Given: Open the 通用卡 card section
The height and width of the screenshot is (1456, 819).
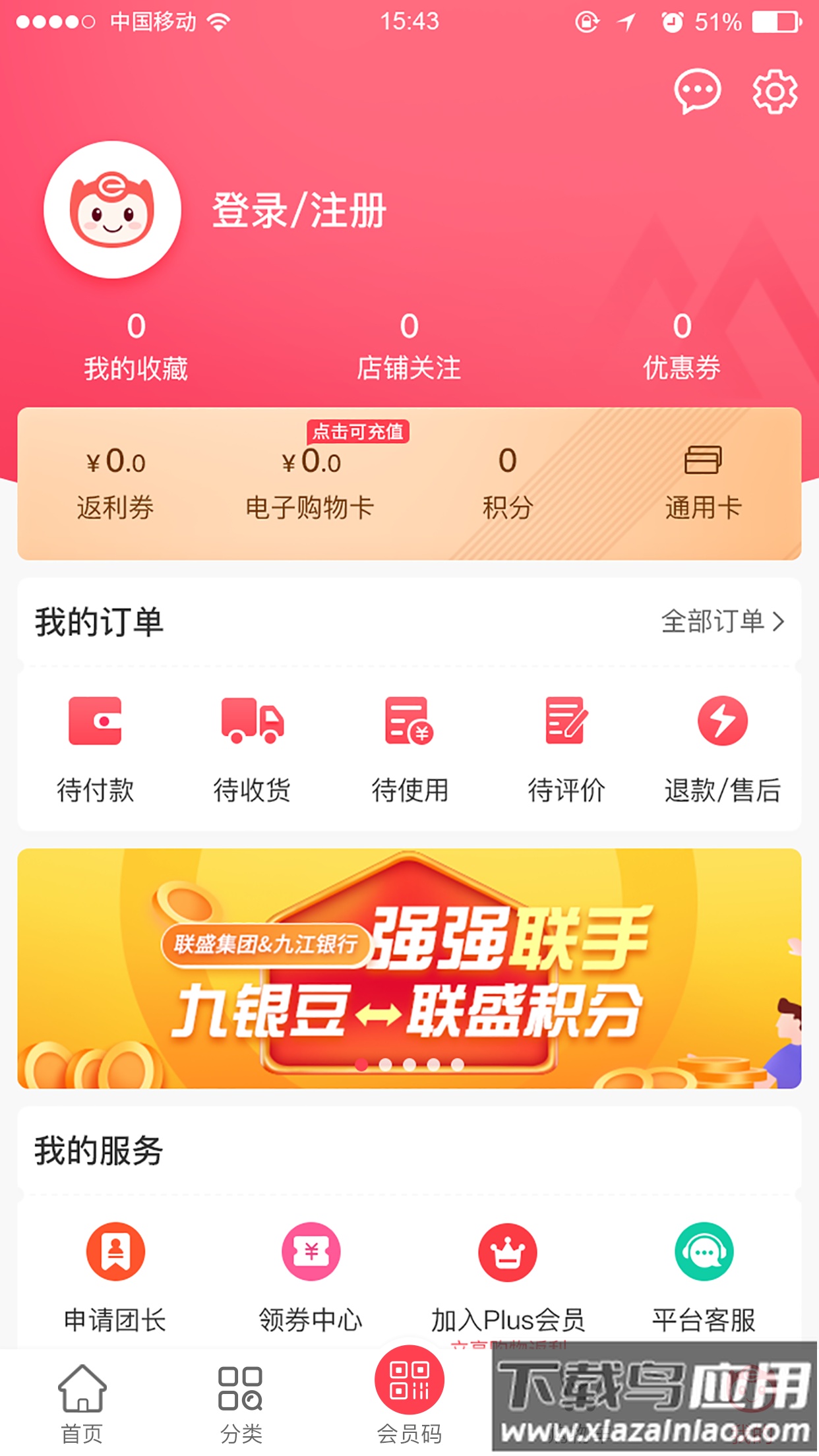Looking at the screenshot, I should click(703, 483).
